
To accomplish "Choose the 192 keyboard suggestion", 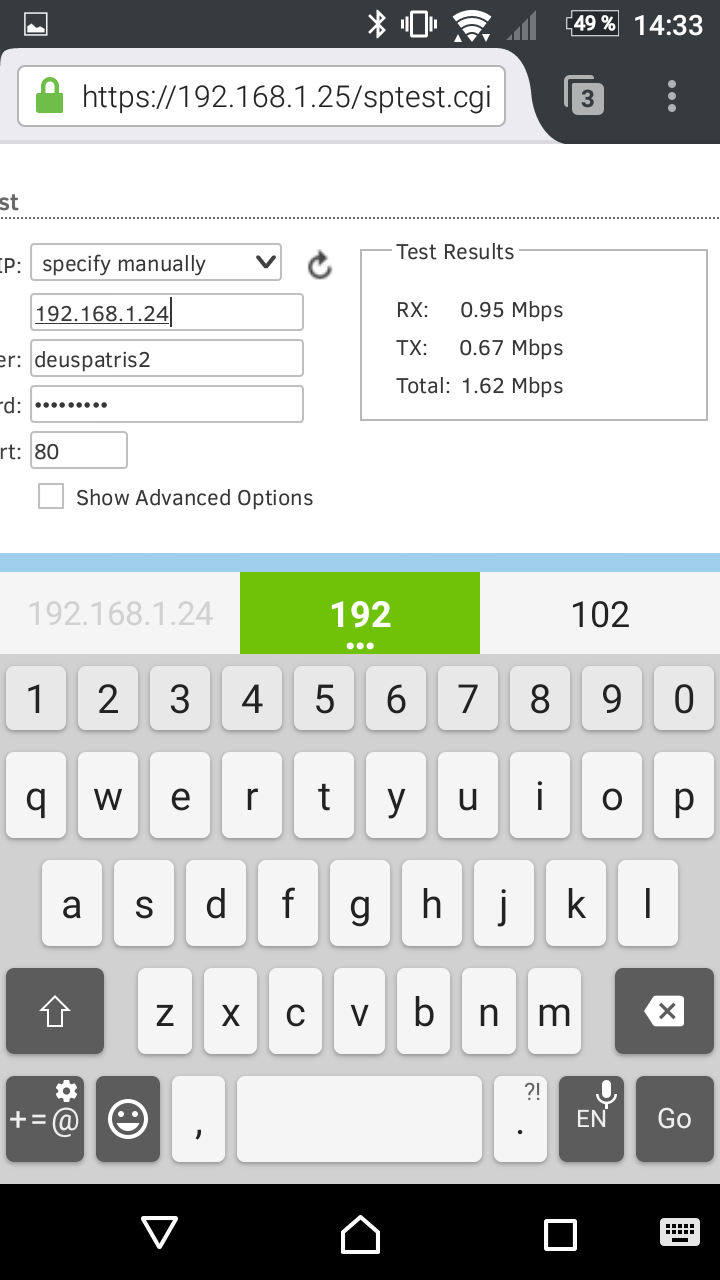I will pyautogui.click(x=360, y=613).
